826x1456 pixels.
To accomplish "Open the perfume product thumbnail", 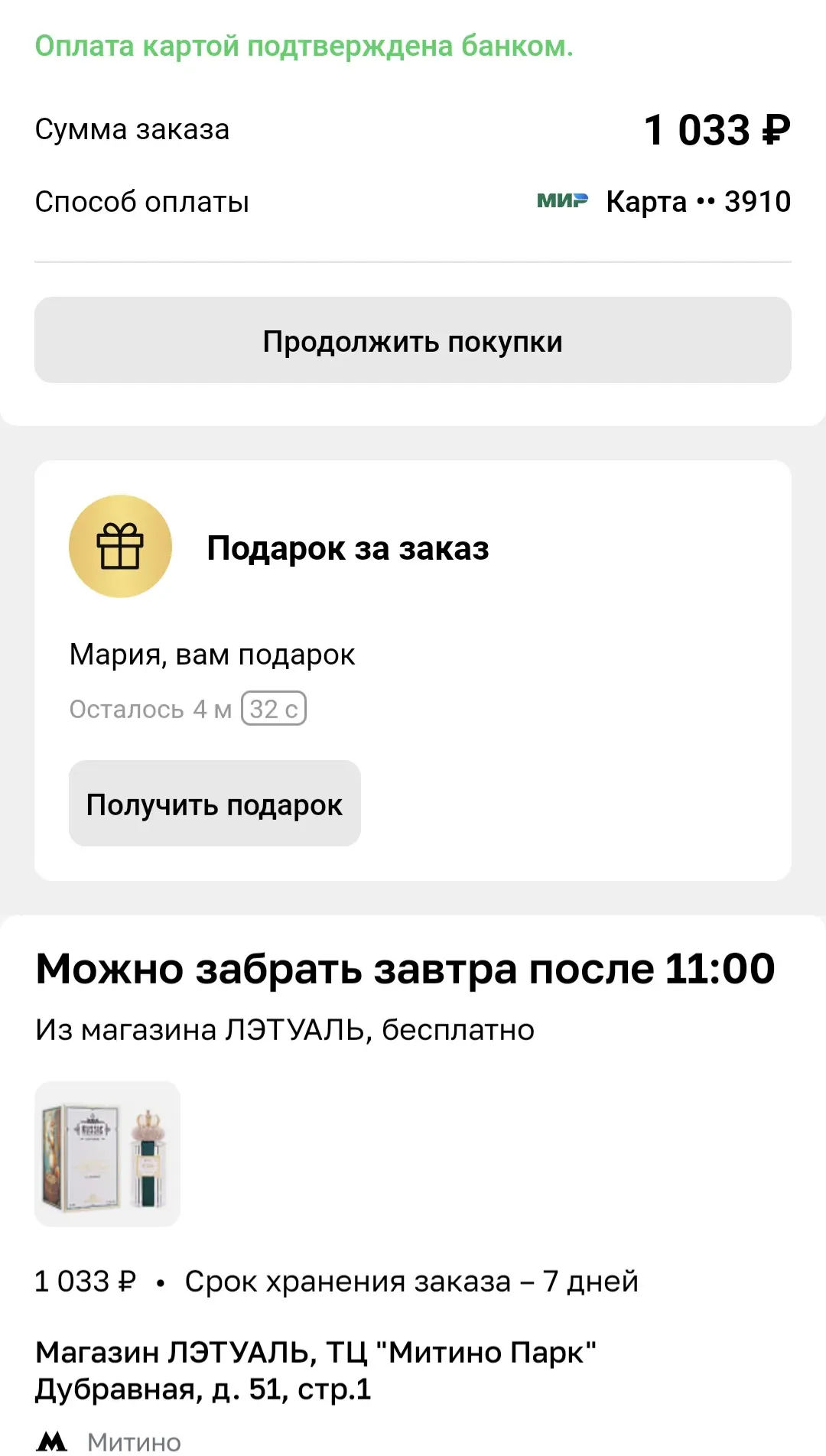I will point(108,1154).
